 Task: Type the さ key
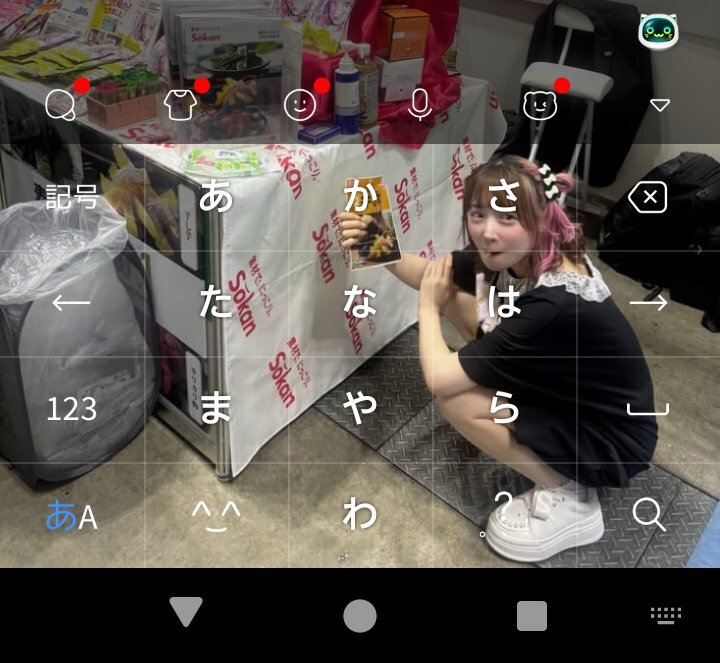(x=504, y=197)
